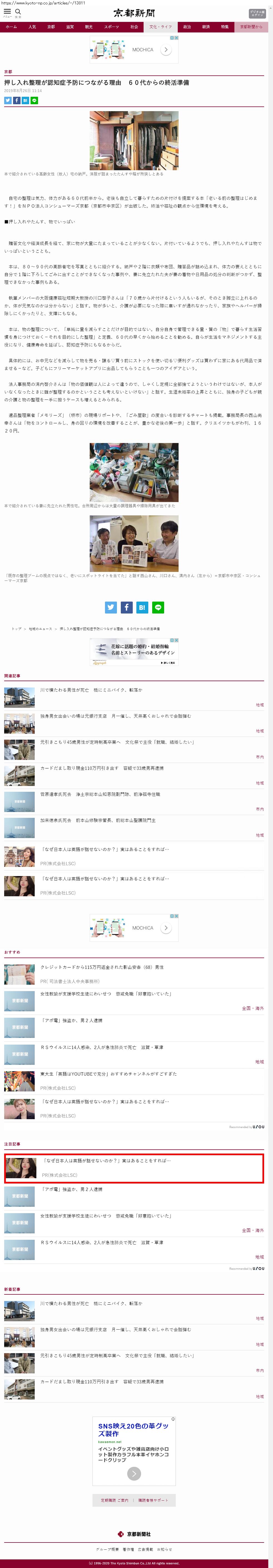Open article about 川で横たわる男性 in 関連記事

point(91,690)
